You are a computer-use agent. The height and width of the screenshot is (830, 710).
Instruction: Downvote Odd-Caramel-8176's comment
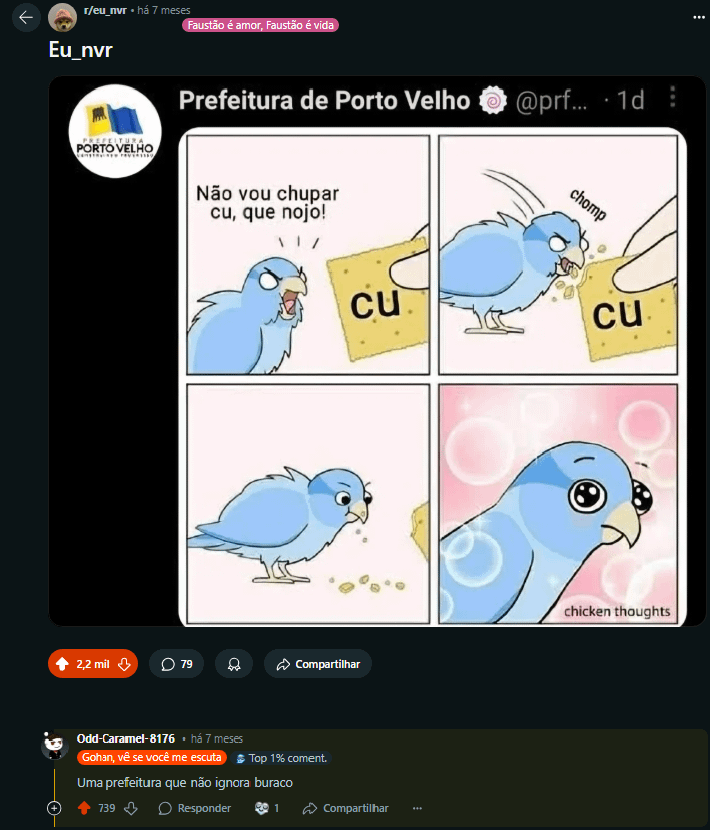click(130, 808)
